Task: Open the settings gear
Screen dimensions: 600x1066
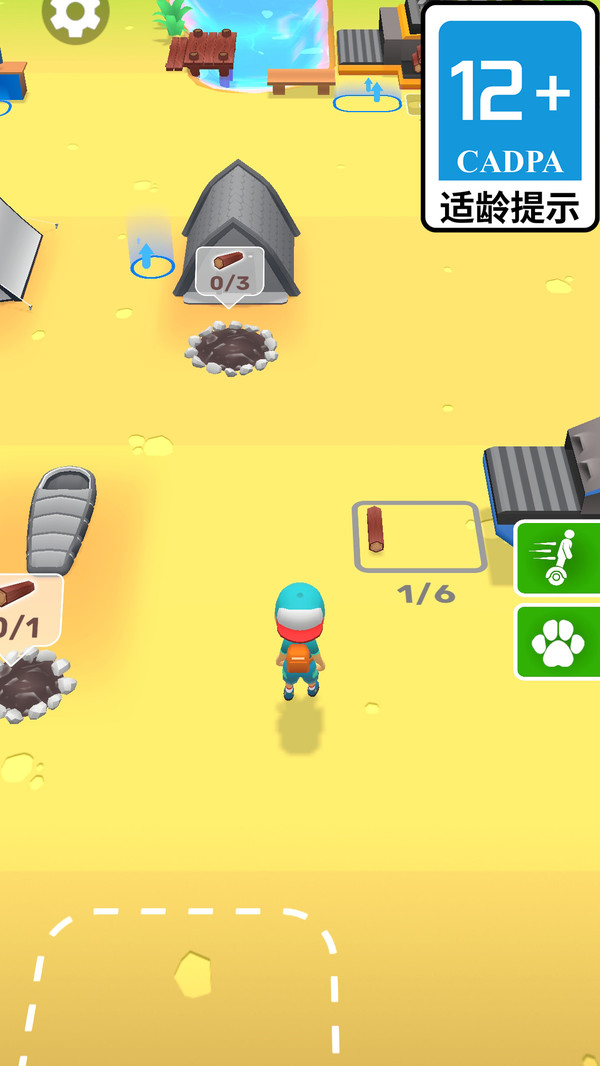Action: [76, 14]
